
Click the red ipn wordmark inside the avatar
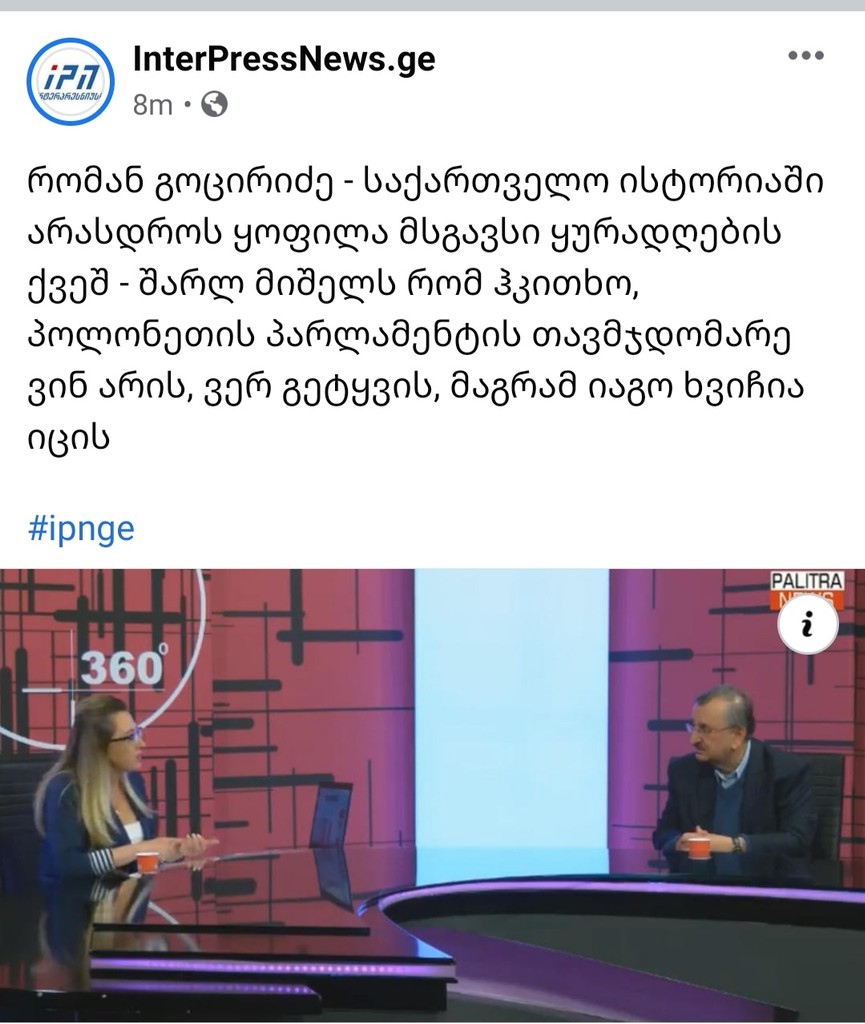(x=72, y=75)
